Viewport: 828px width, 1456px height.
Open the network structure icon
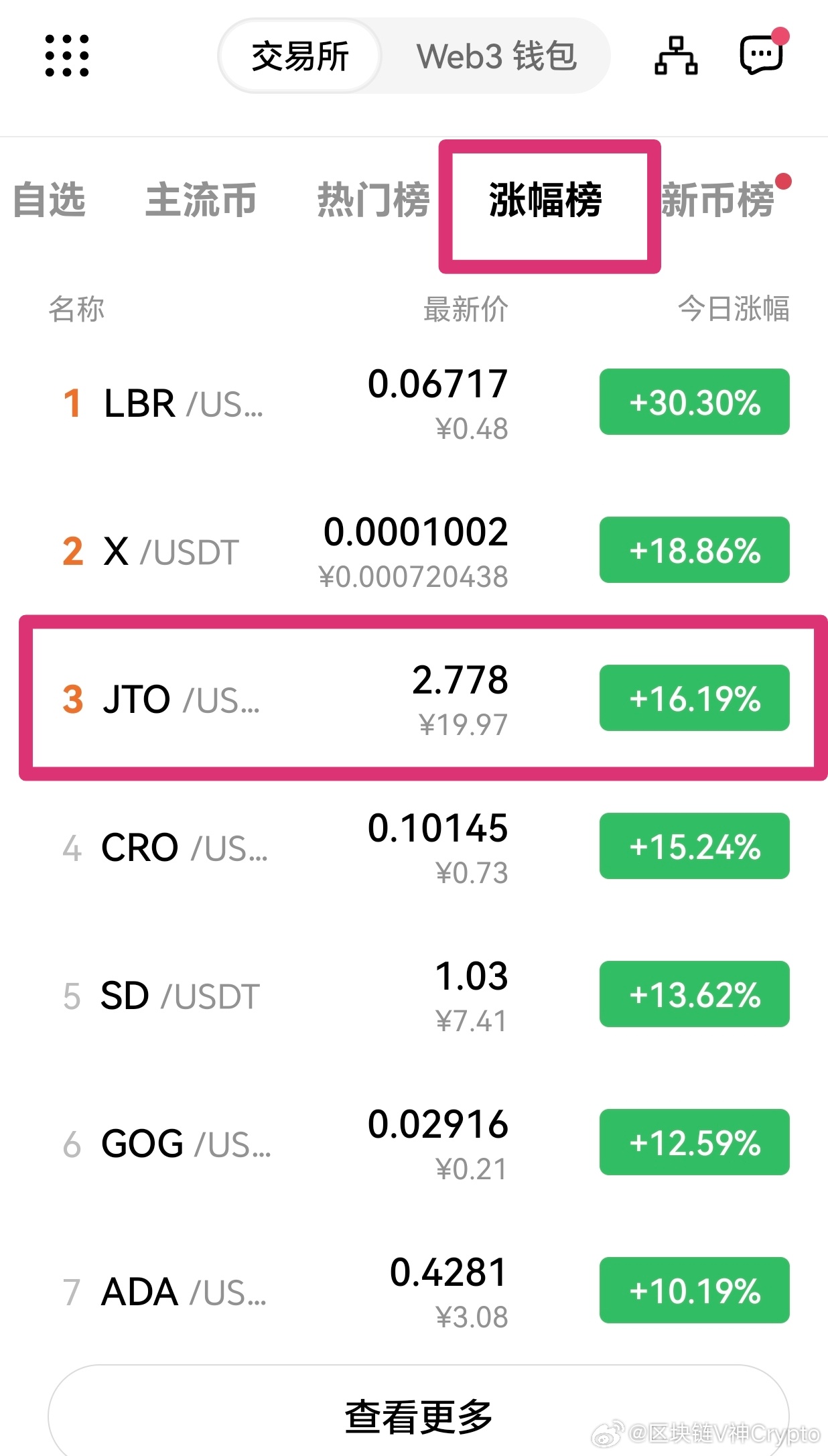(x=675, y=56)
